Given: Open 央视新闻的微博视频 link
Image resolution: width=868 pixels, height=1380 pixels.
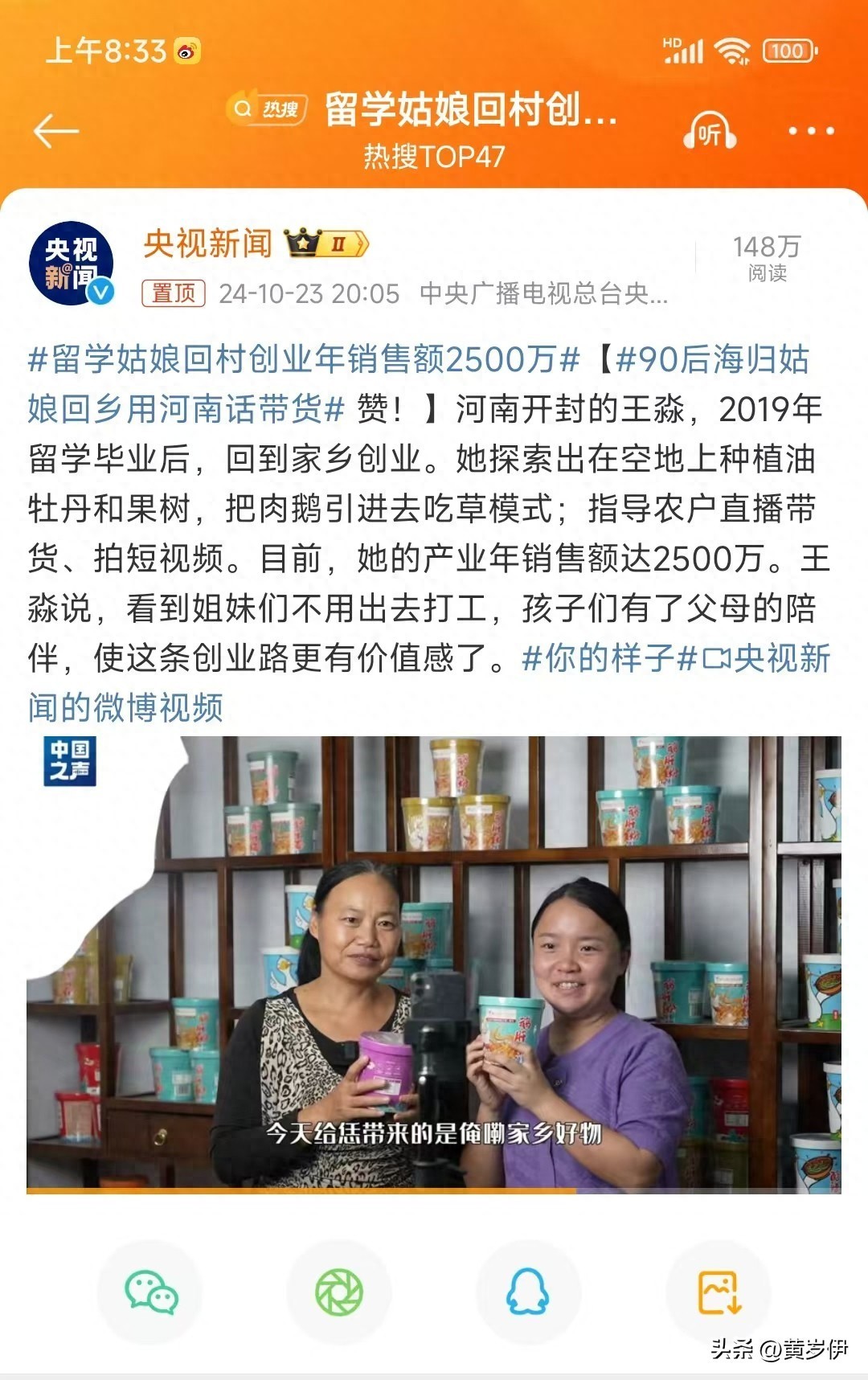Looking at the screenshot, I should (x=126, y=708).
